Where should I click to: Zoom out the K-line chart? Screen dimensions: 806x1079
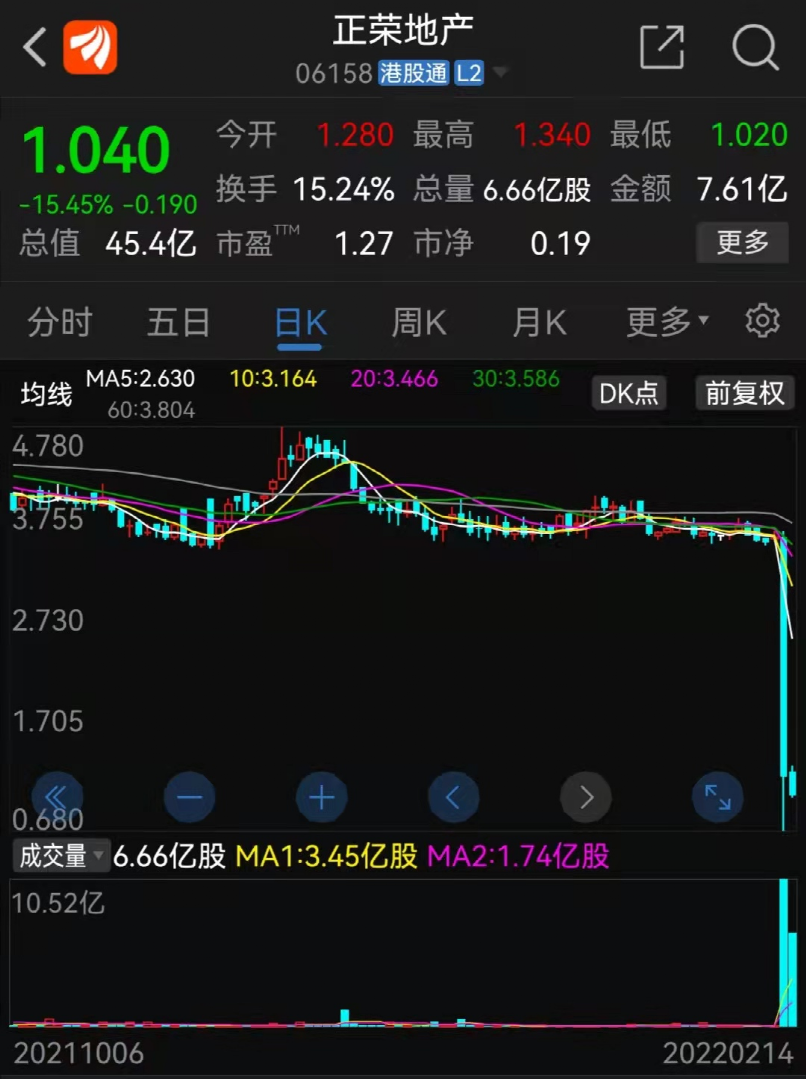click(189, 797)
